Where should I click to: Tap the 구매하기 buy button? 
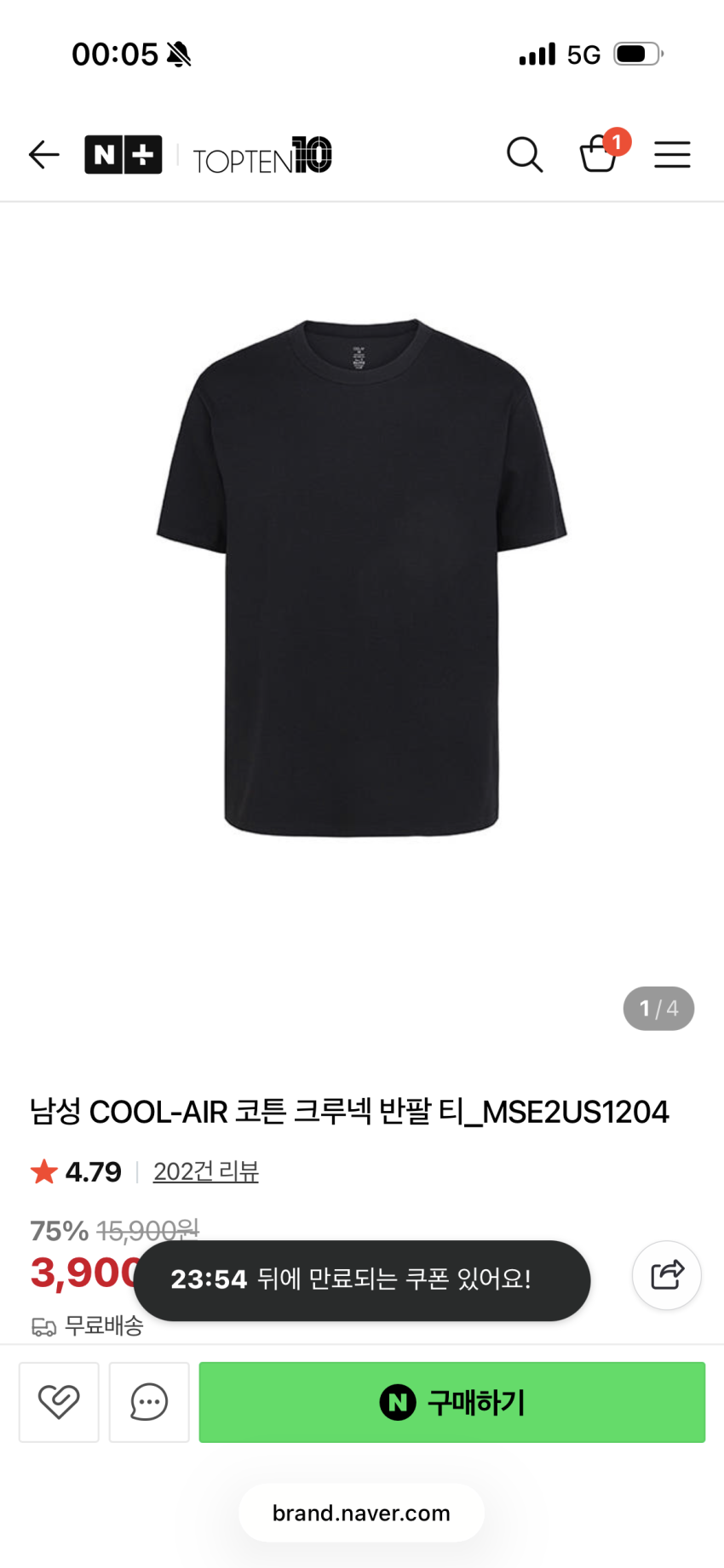coord(451,1401)
